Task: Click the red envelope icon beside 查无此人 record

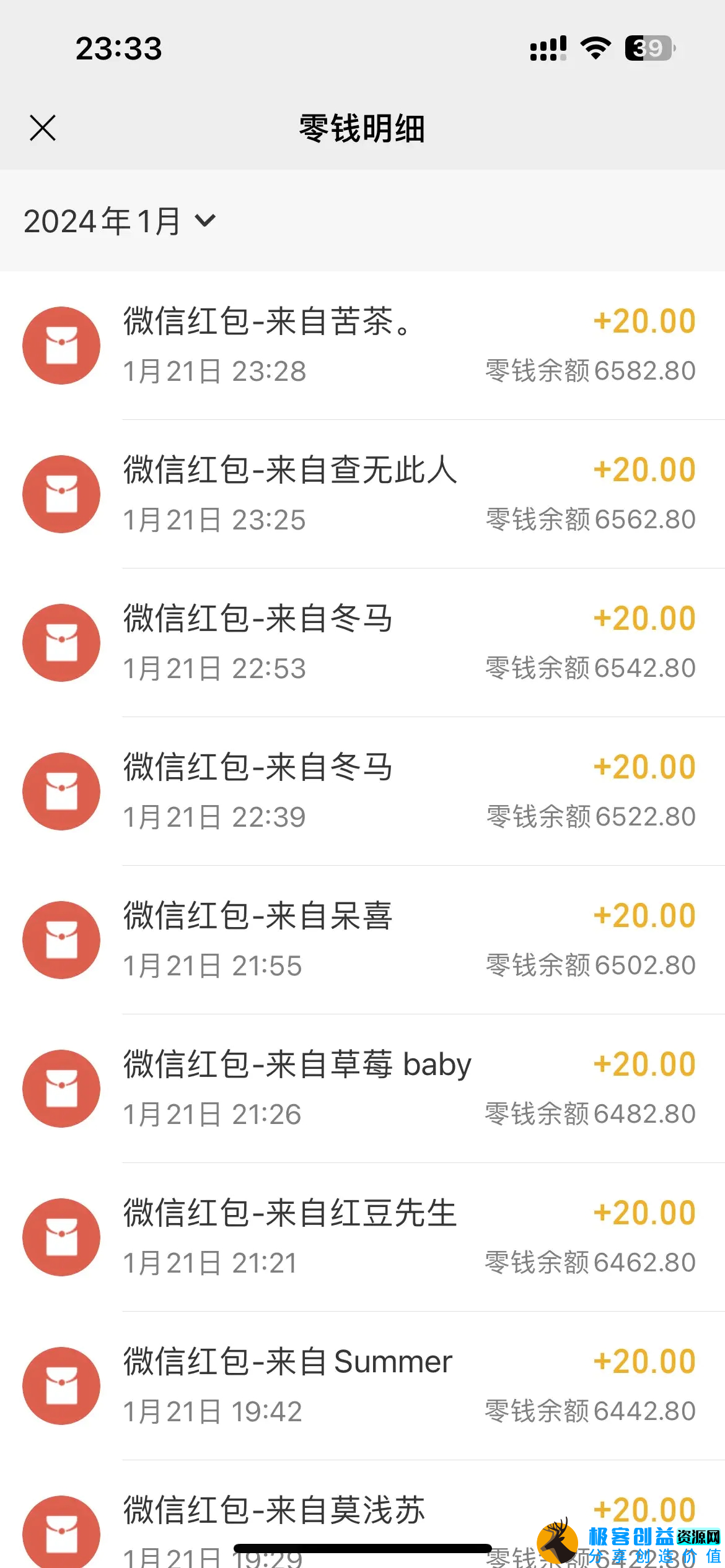Action: (61, 494)
